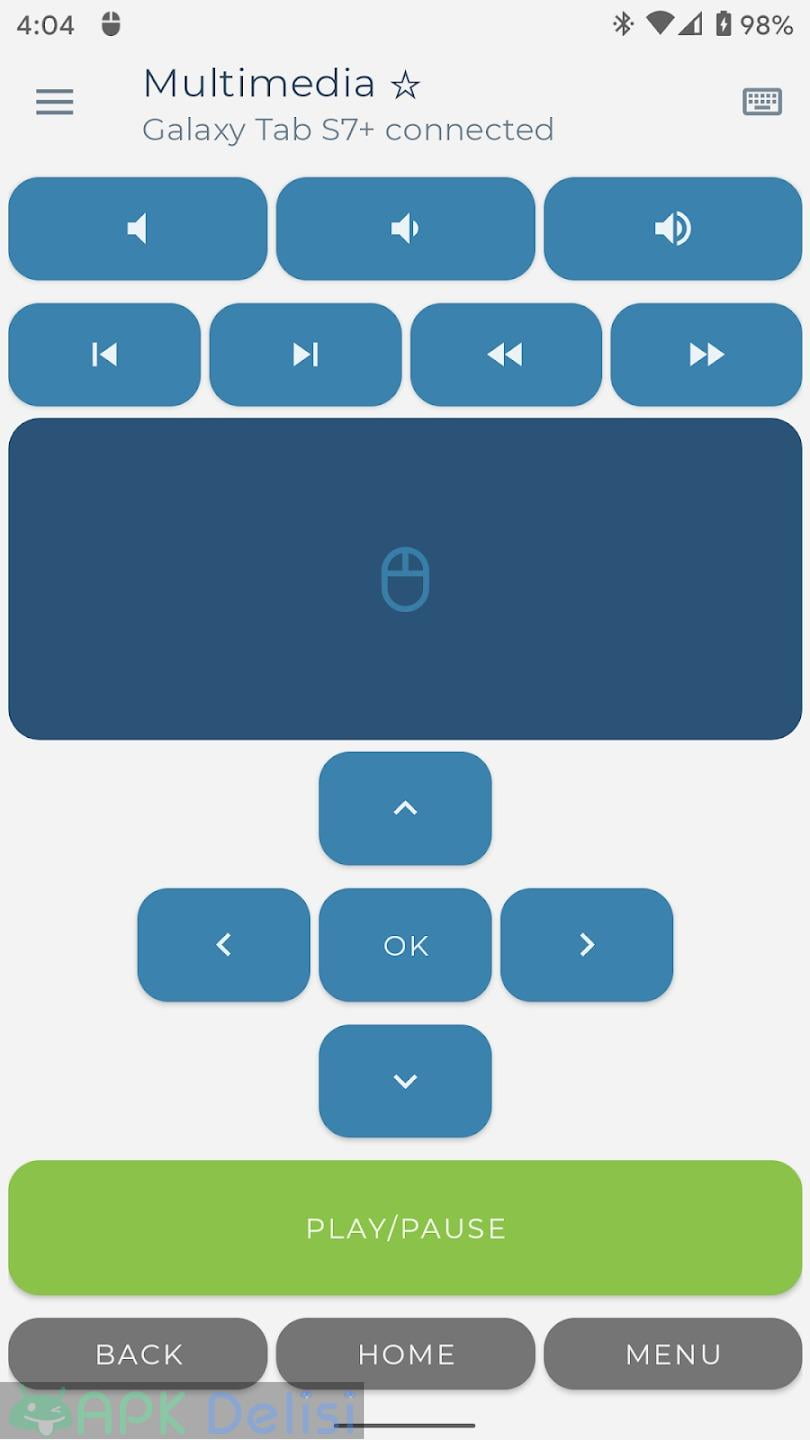Open the keyboard input icon

coord(762,102)
